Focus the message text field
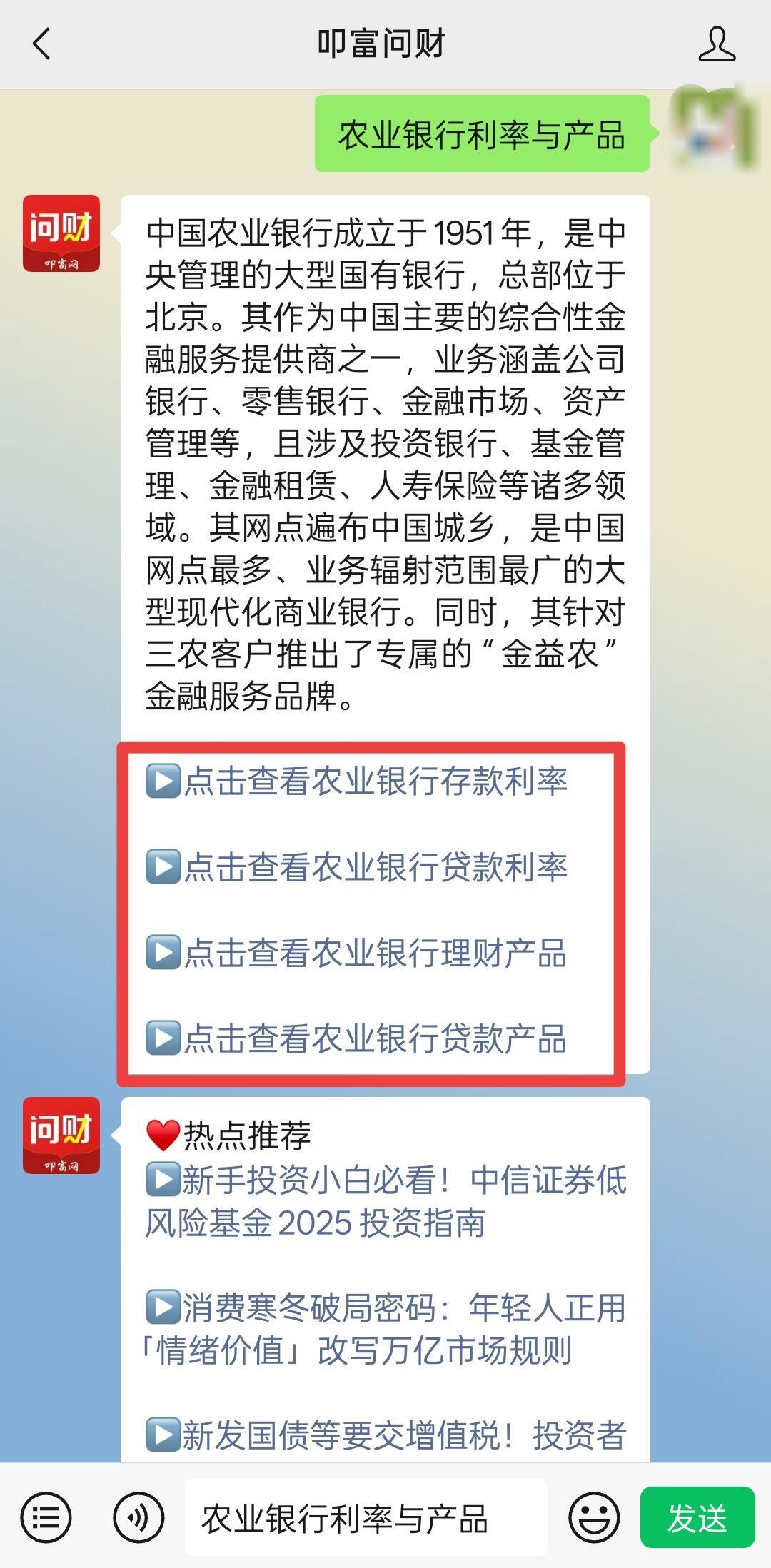 click(366, 1517)
